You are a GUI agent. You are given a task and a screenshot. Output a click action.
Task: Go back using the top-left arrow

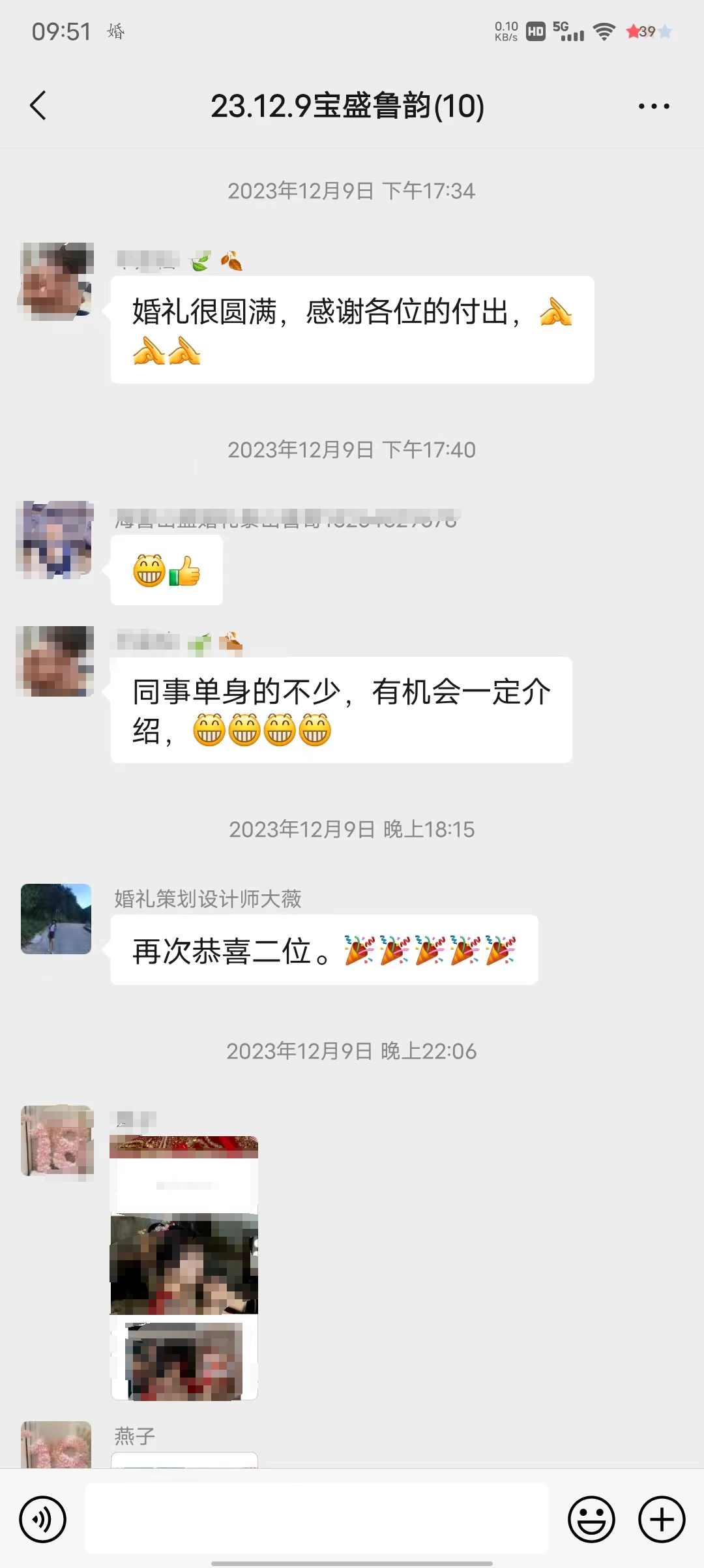click(x=38, y=106)
